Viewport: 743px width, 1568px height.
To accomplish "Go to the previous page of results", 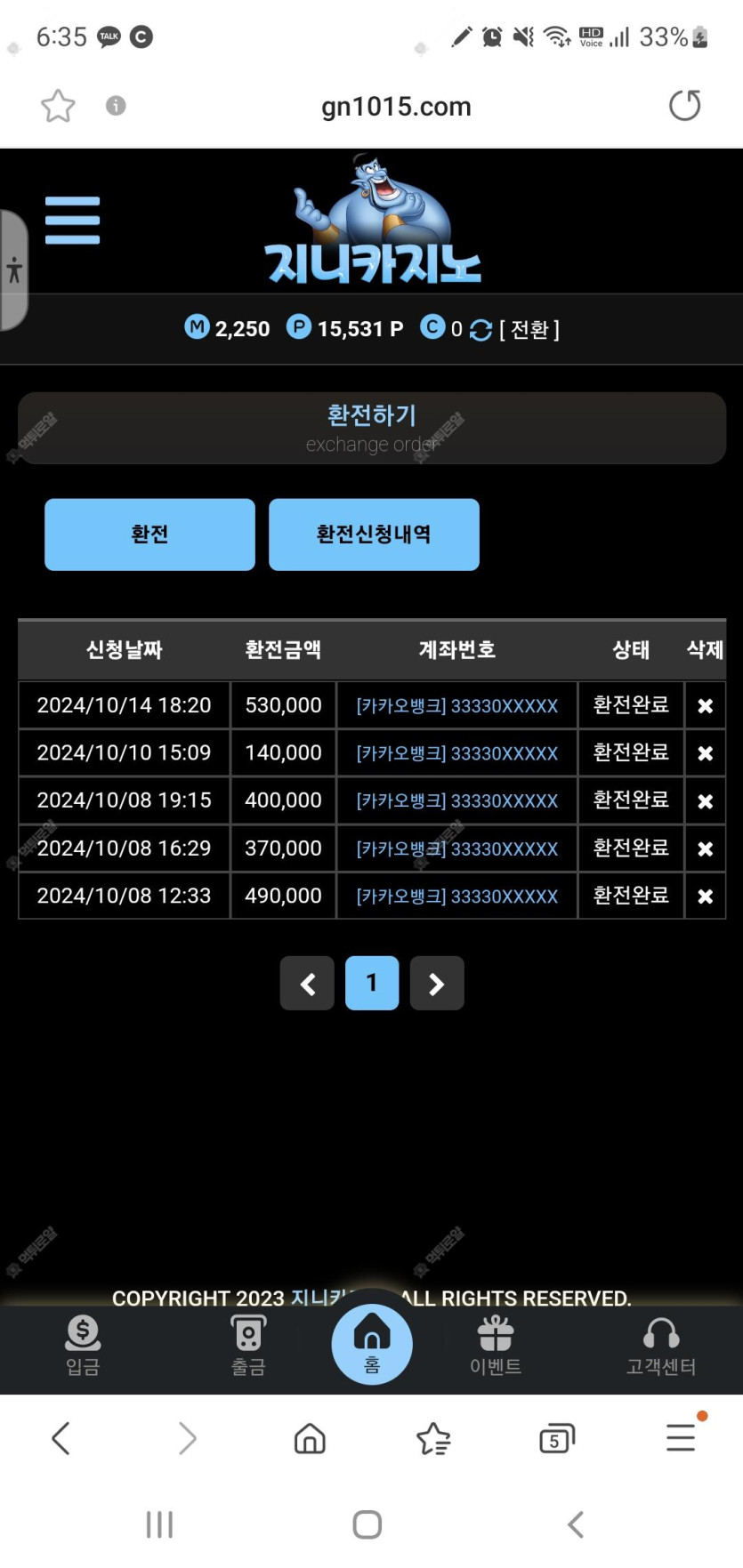I will tap(307, 984).
